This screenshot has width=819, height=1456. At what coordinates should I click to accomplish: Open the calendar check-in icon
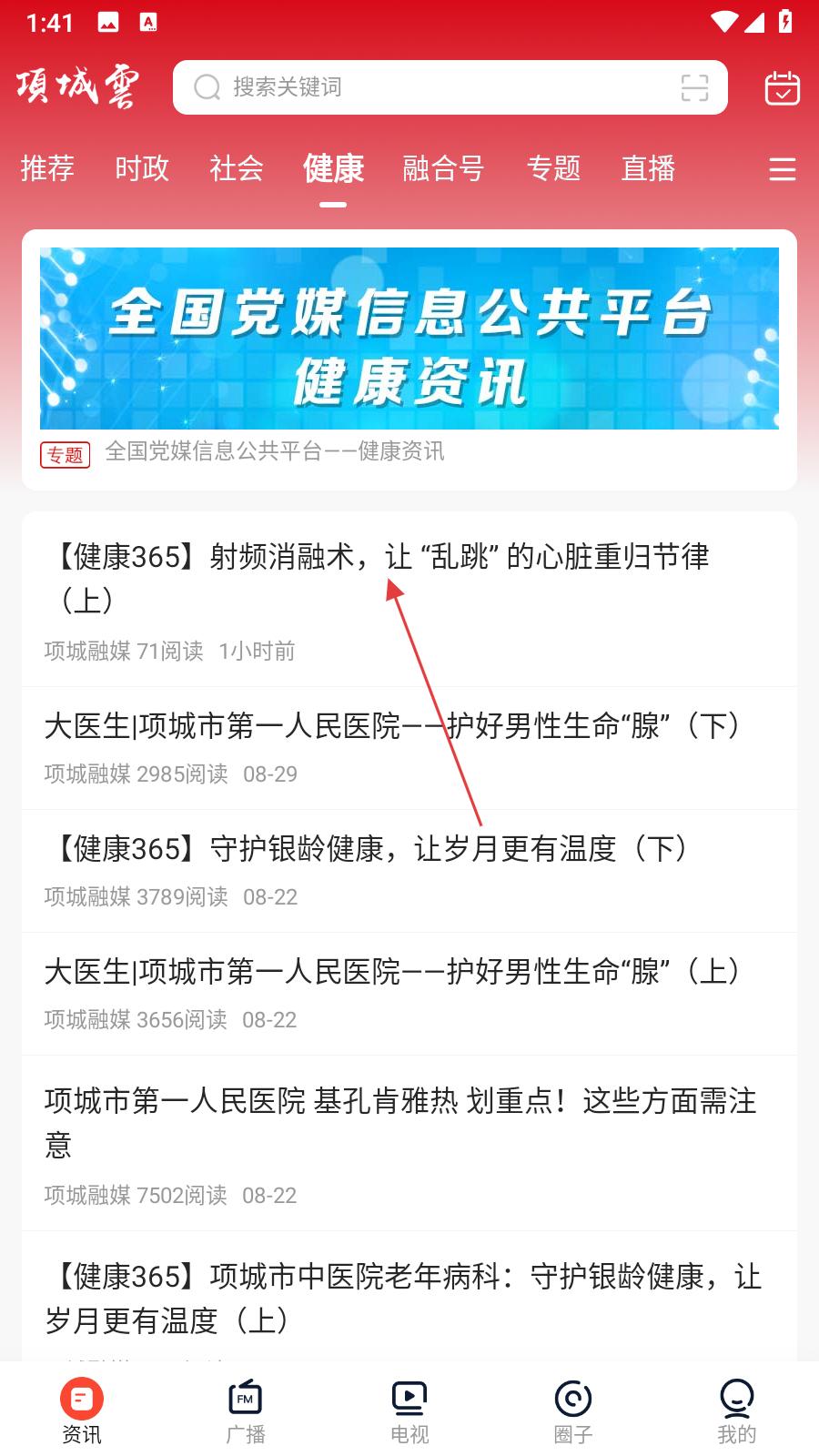782,88
